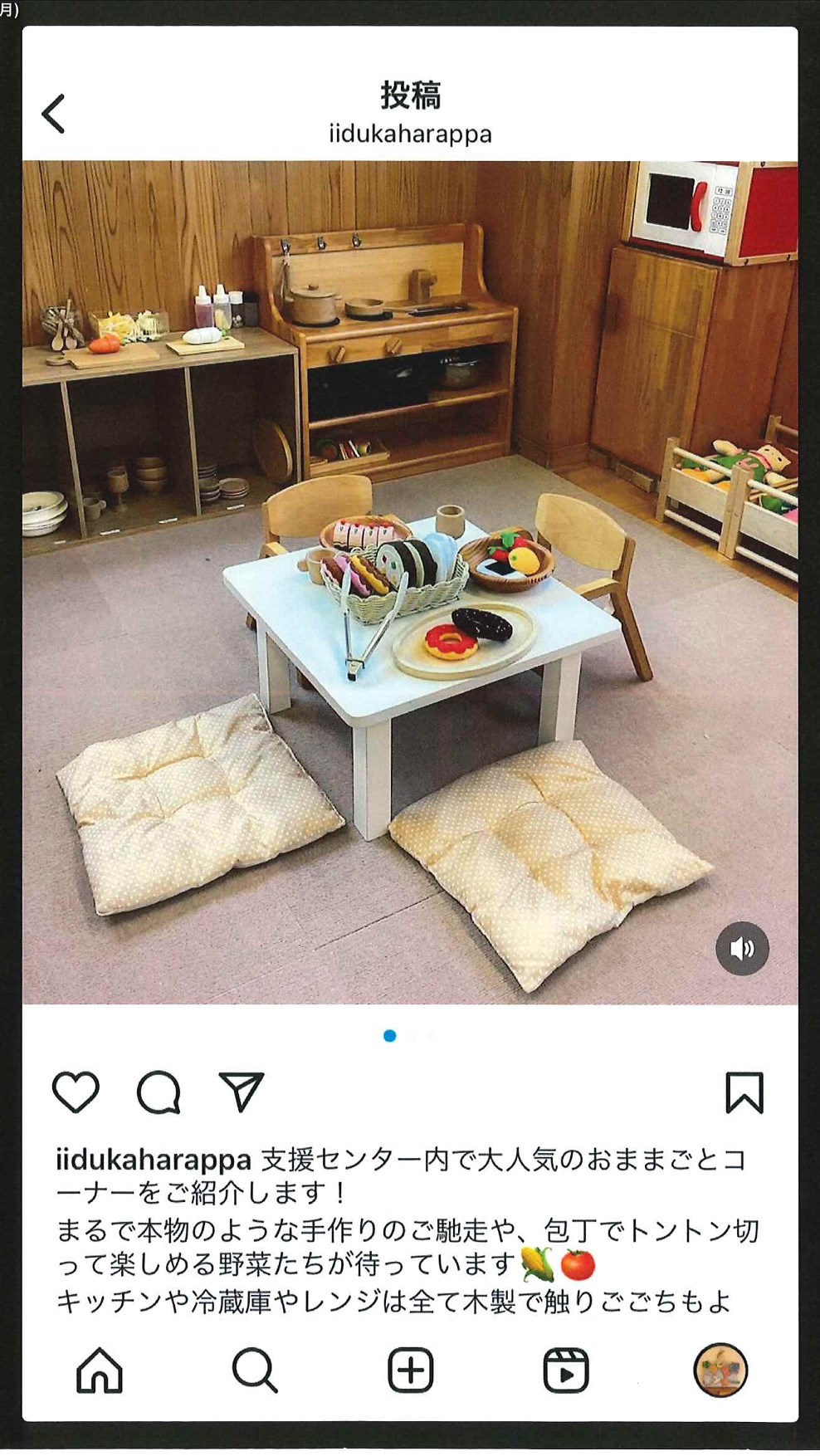The image size is (820, 1456).
Task: Like the post with the heart icon
Action: tap(76, 1092)
